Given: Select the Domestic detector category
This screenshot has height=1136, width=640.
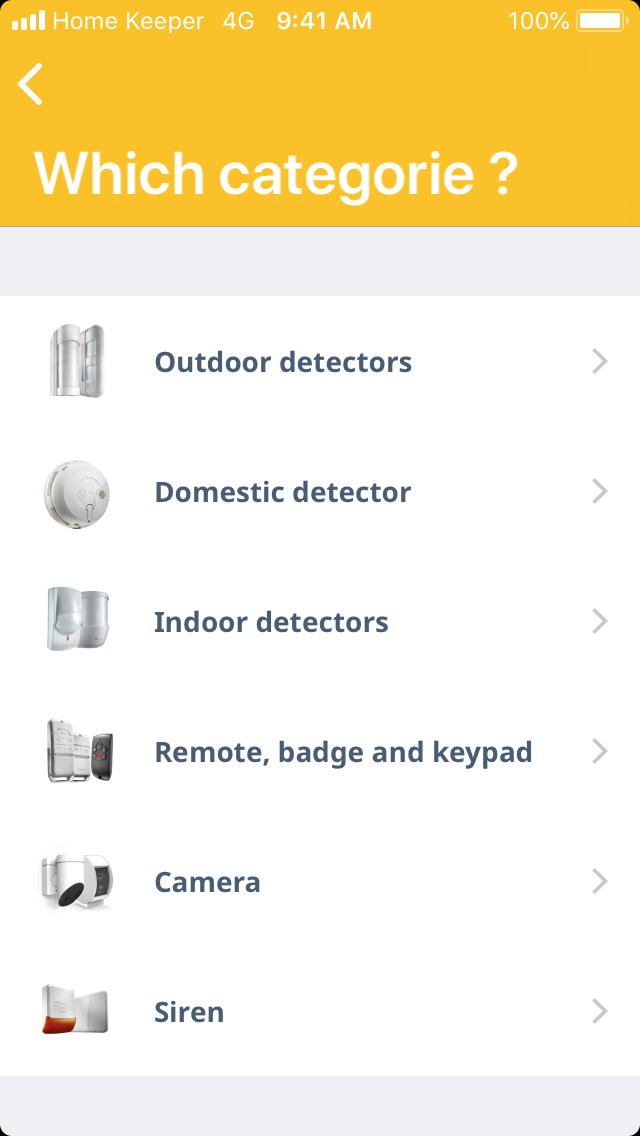Looking at the screenshot, I should [320, 492].
